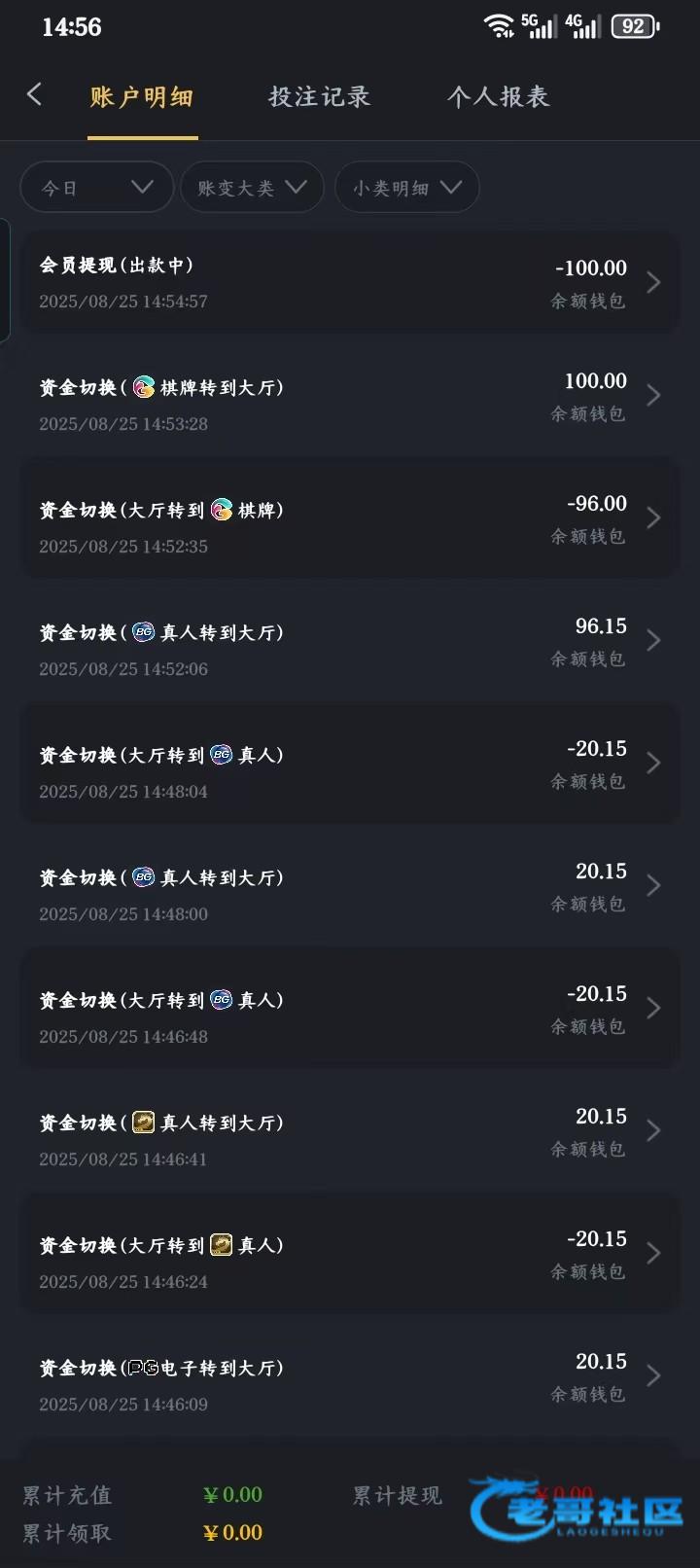Expand the 小类明细 filter dropdown
The width and height of the screenshot is (700, 1568).
pos(406,187)
